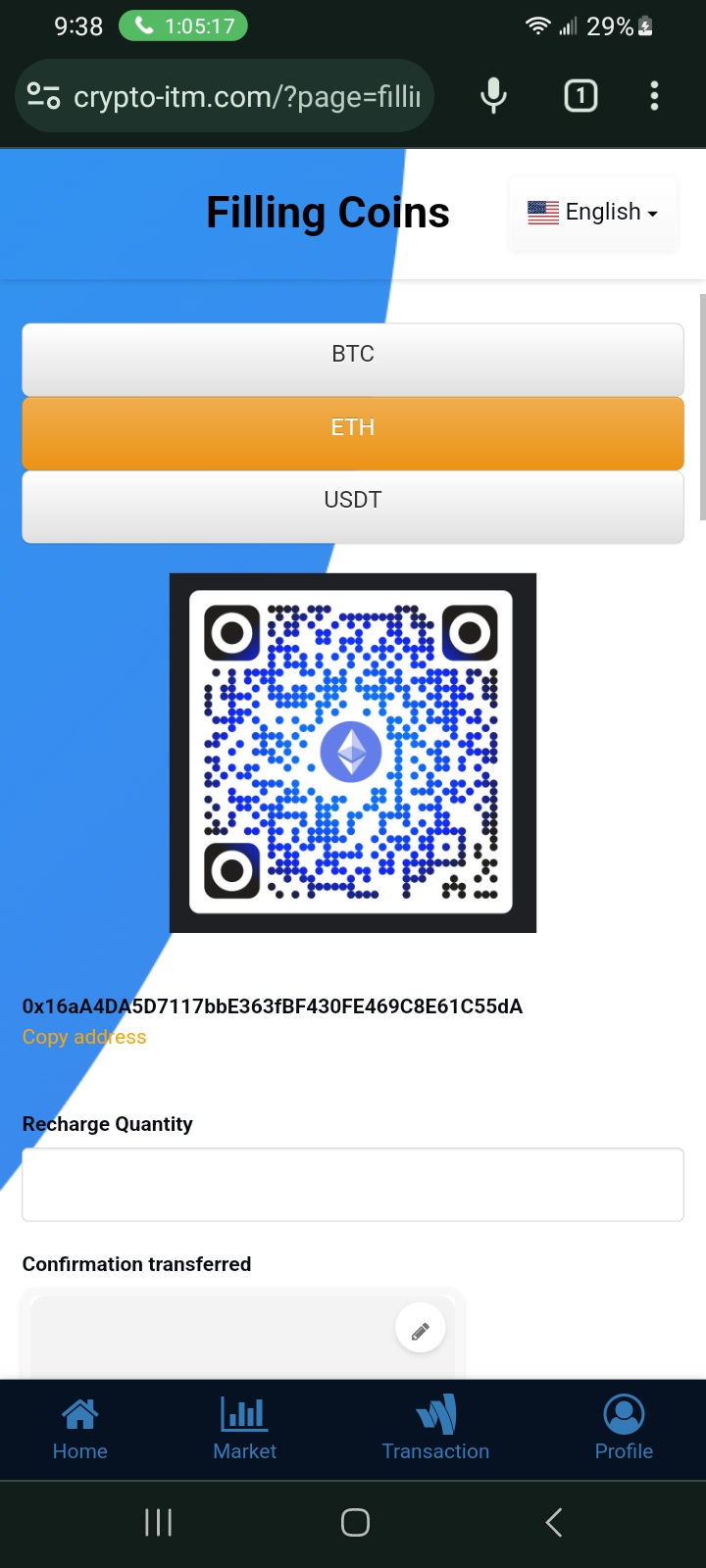706x1568 pixels.
Task: Open the browser tab switcher
Action: pyautogui.click(x=580, y=96)
